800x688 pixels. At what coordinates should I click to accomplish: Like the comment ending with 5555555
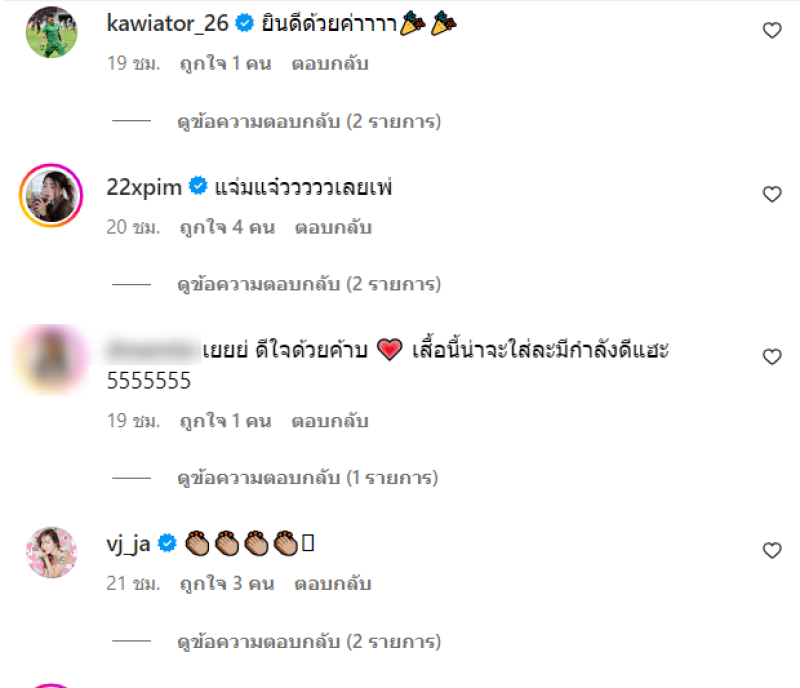(x=771, y=357)
